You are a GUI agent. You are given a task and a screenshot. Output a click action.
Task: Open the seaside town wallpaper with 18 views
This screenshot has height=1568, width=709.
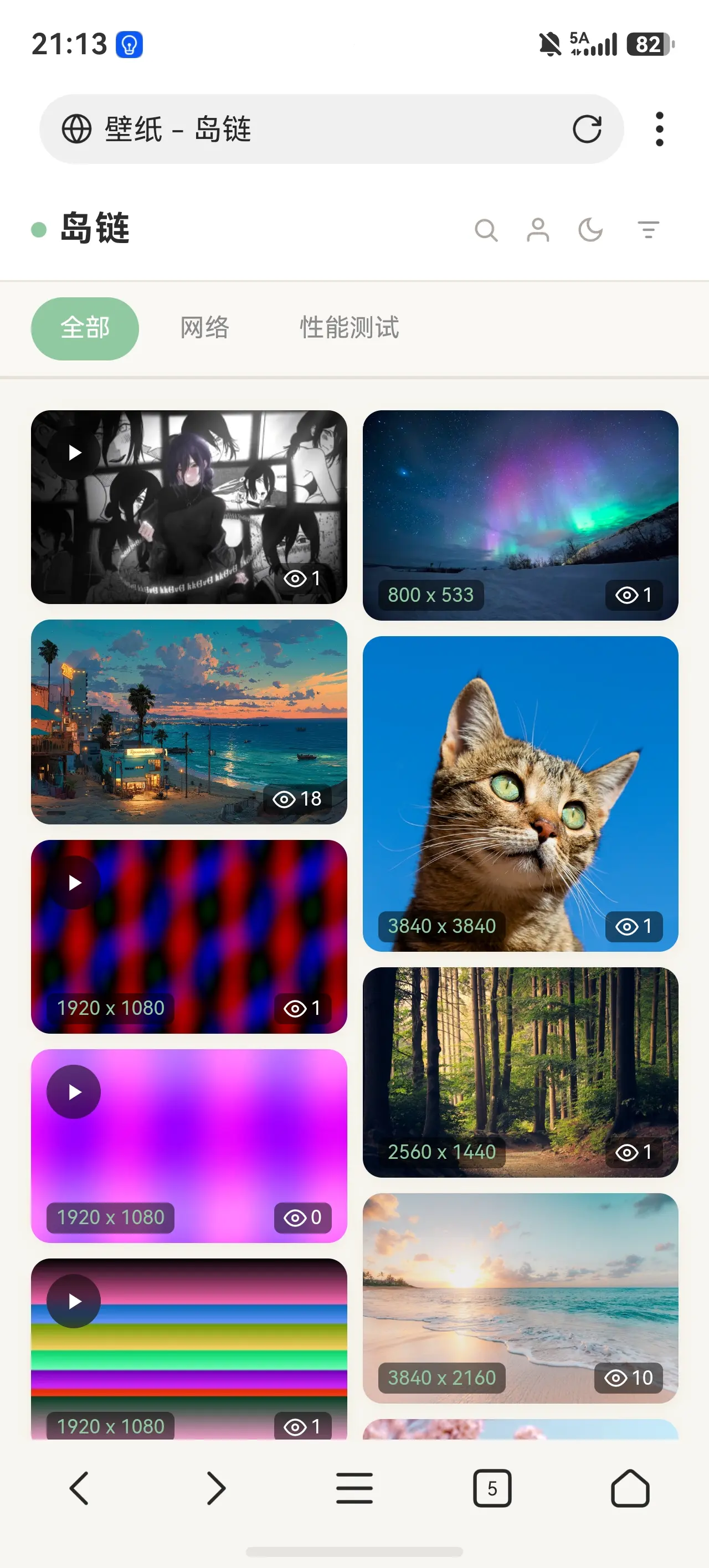click(189, 722)
